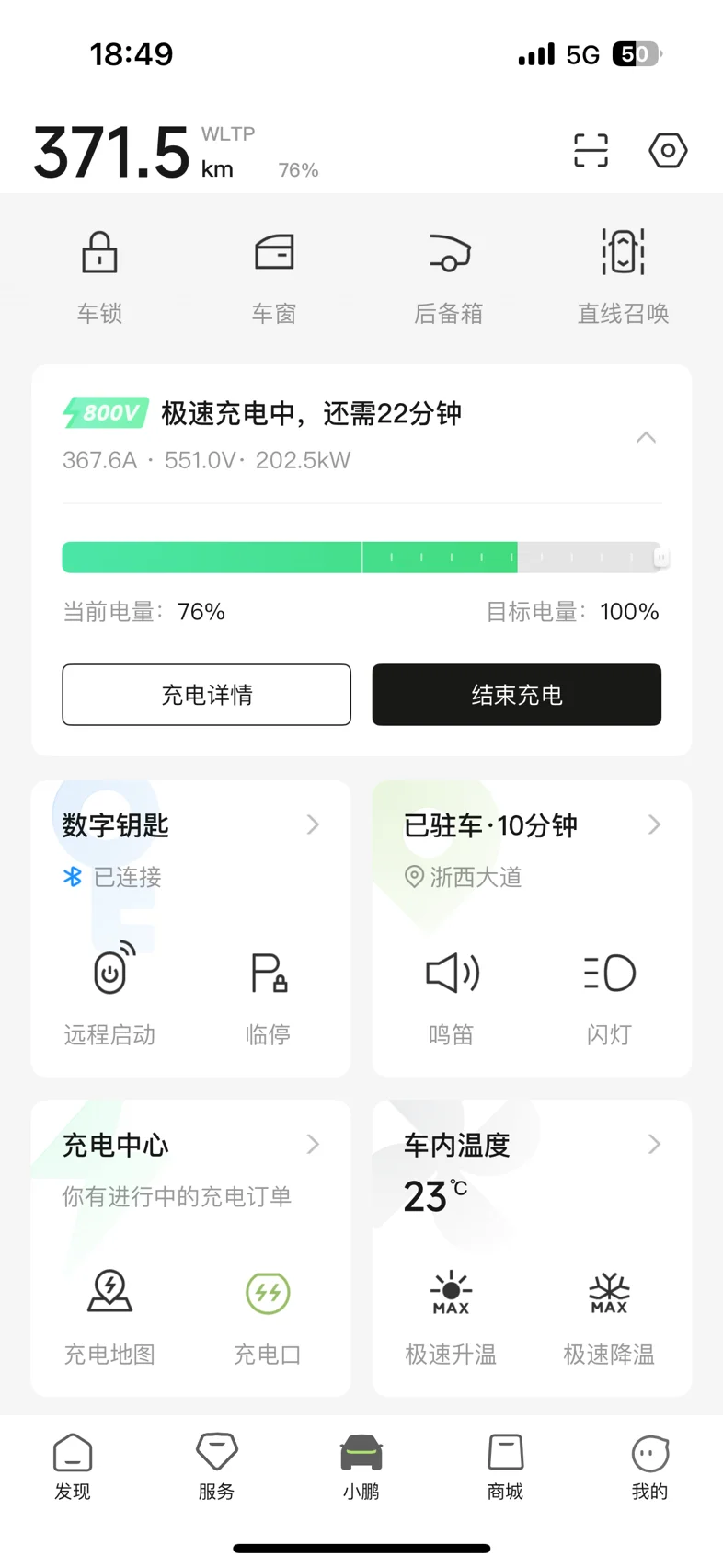Open the 车窗 window control

pyautogui.click(x=274, y=273)
